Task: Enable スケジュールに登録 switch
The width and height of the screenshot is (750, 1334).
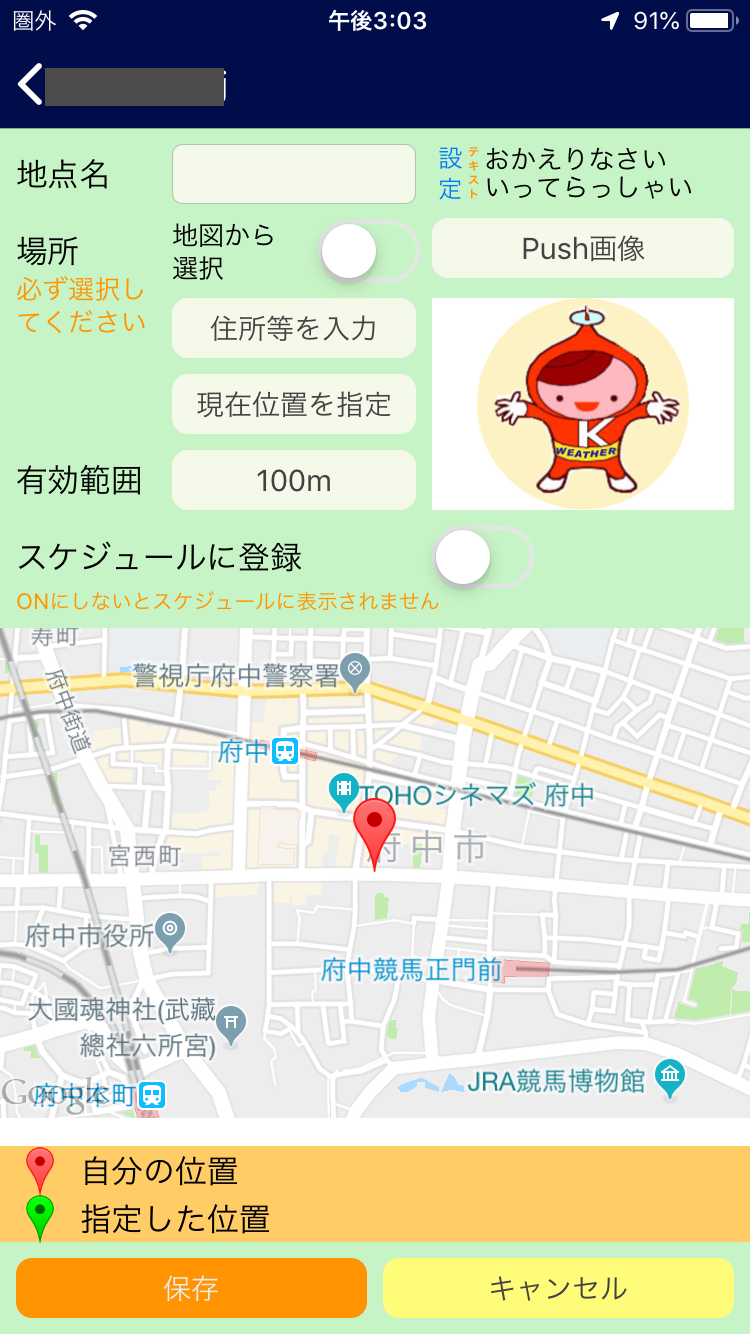Action: click(x=481, y=557)
